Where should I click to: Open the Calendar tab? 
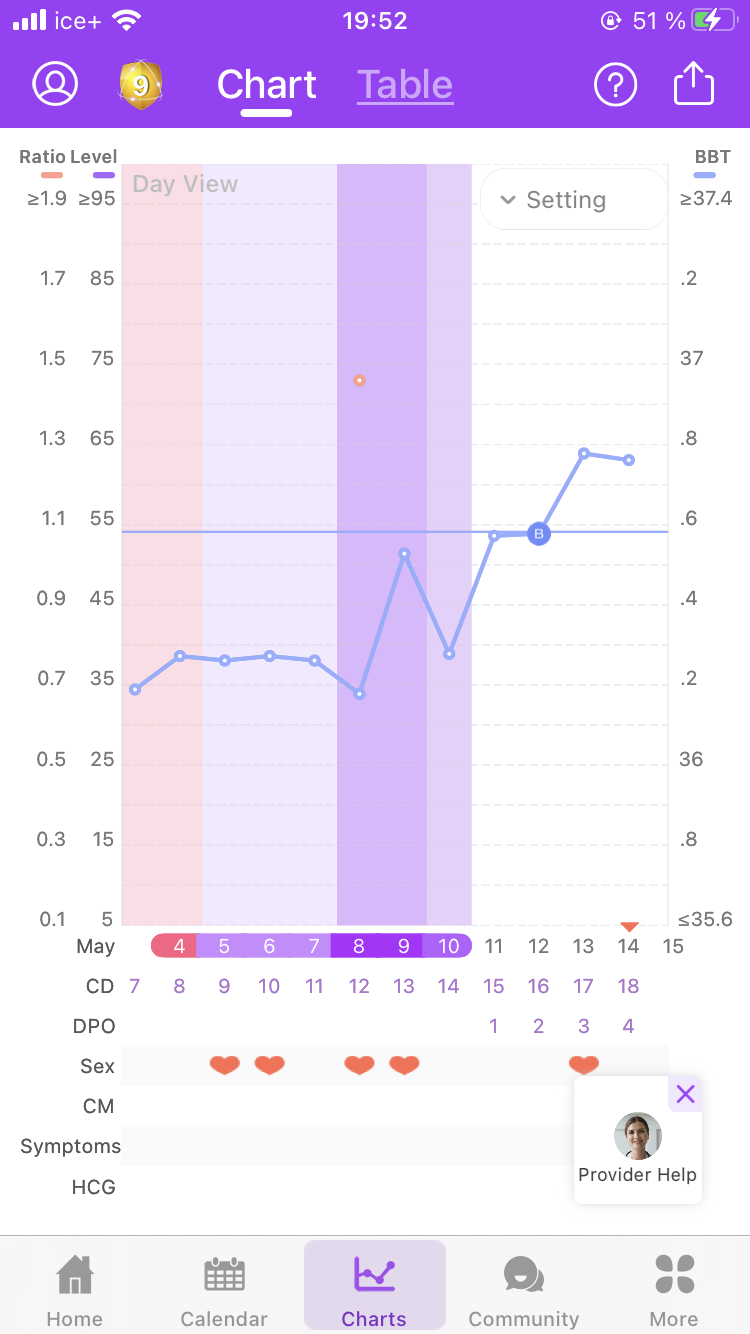tap(224, 1290)
